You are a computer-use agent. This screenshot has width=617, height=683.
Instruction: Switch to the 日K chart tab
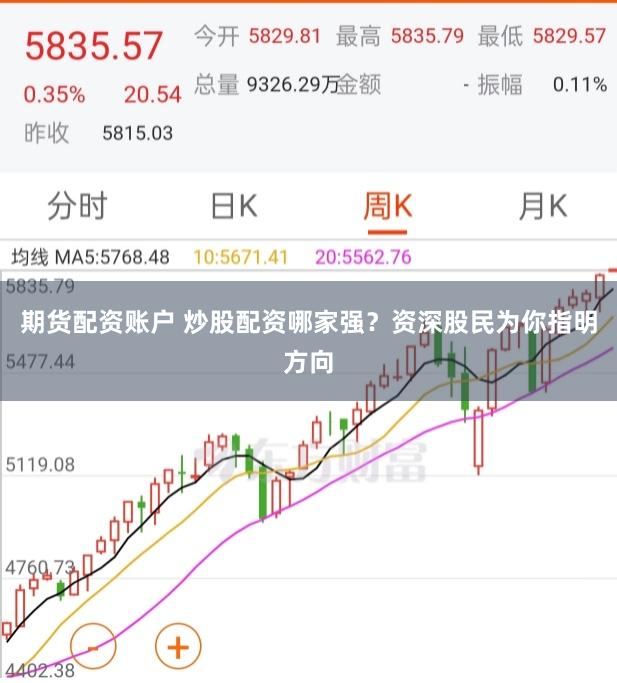pyautogui.click(x=234, y=206)
